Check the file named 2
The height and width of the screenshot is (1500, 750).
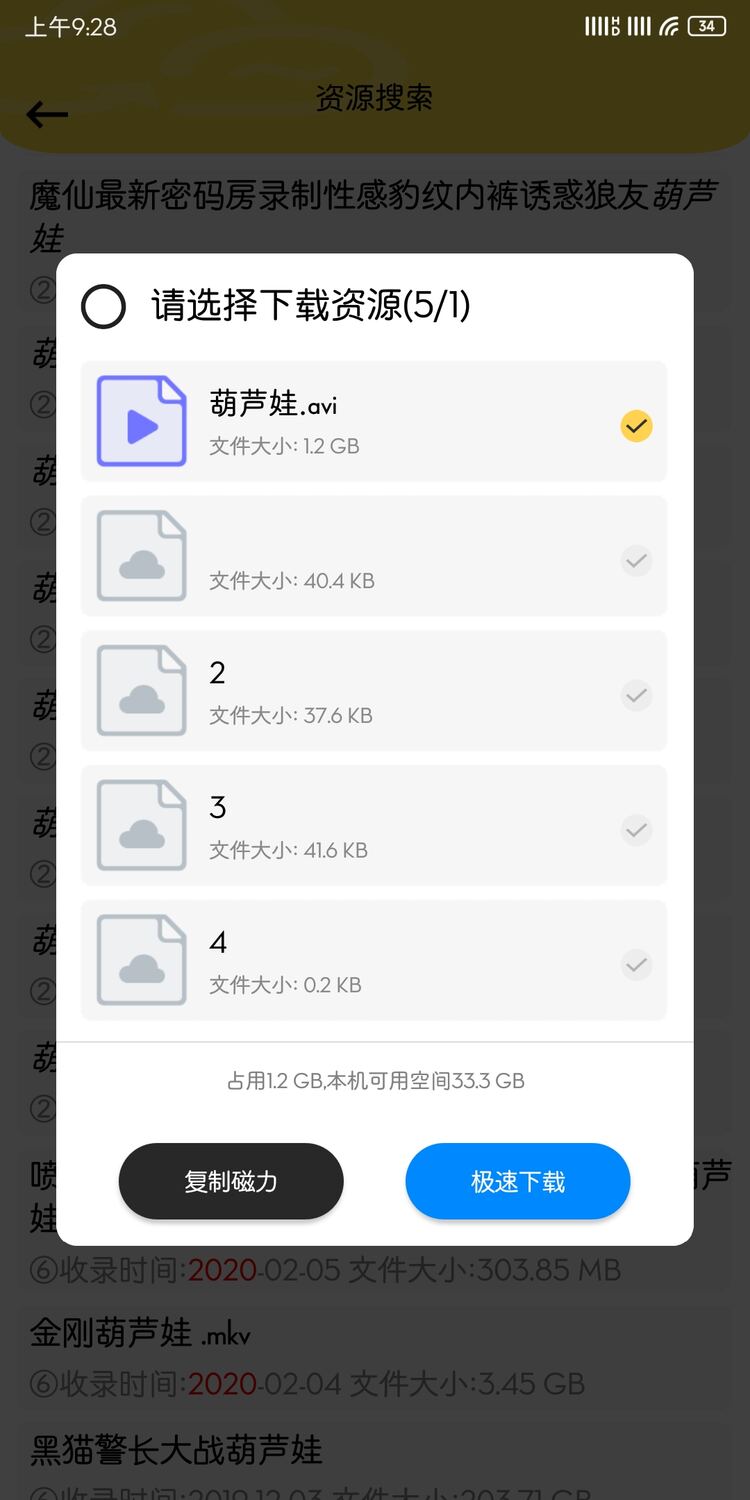[636, 695]
